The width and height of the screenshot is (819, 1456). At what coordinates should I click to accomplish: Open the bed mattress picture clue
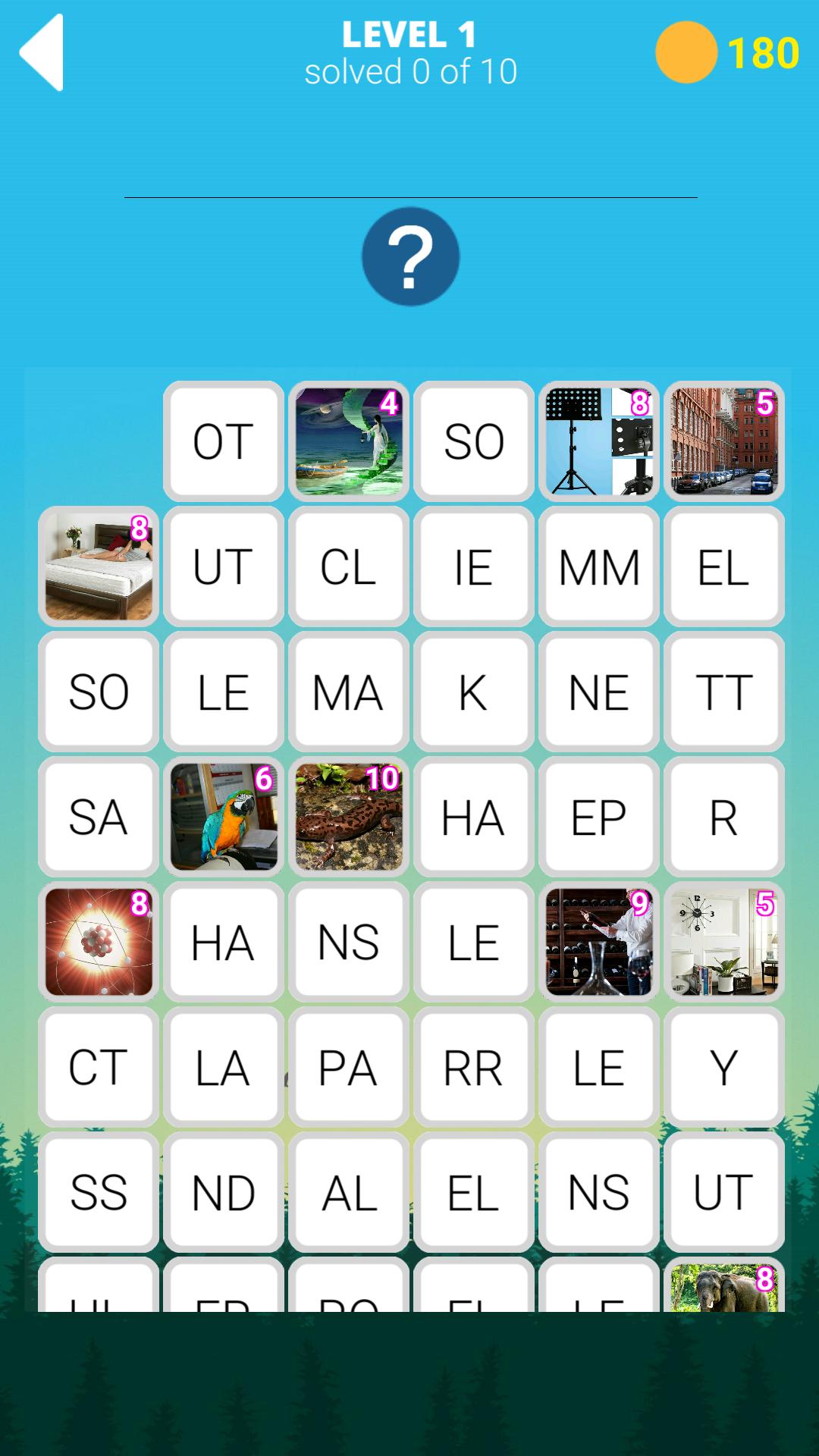click(x=99, y=566)
